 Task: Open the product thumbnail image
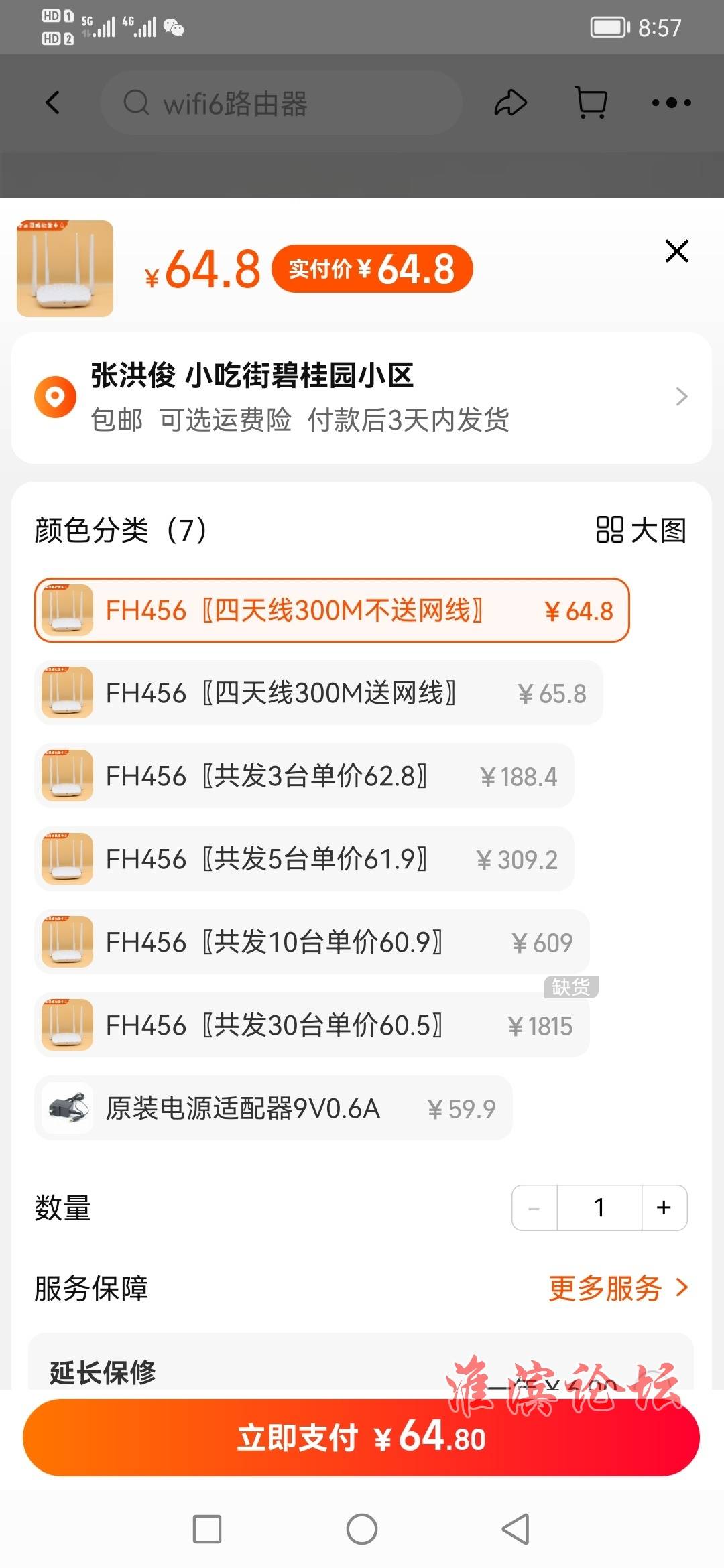65,269
